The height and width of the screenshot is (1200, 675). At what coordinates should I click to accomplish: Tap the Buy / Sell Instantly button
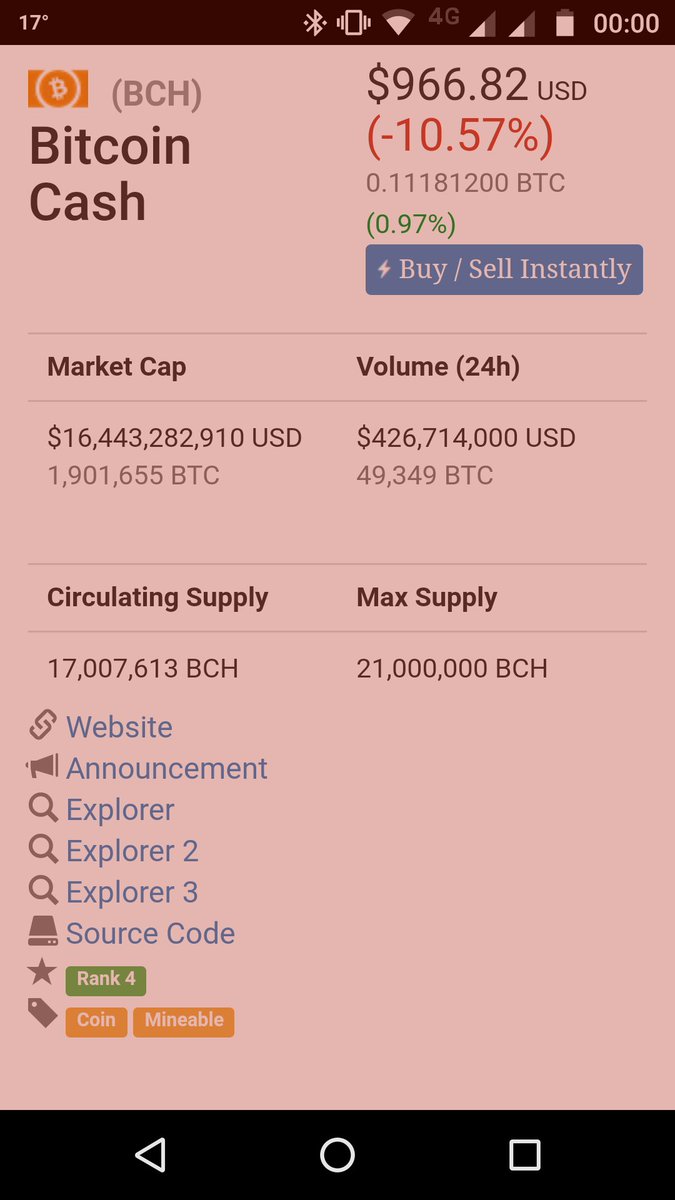504,269
